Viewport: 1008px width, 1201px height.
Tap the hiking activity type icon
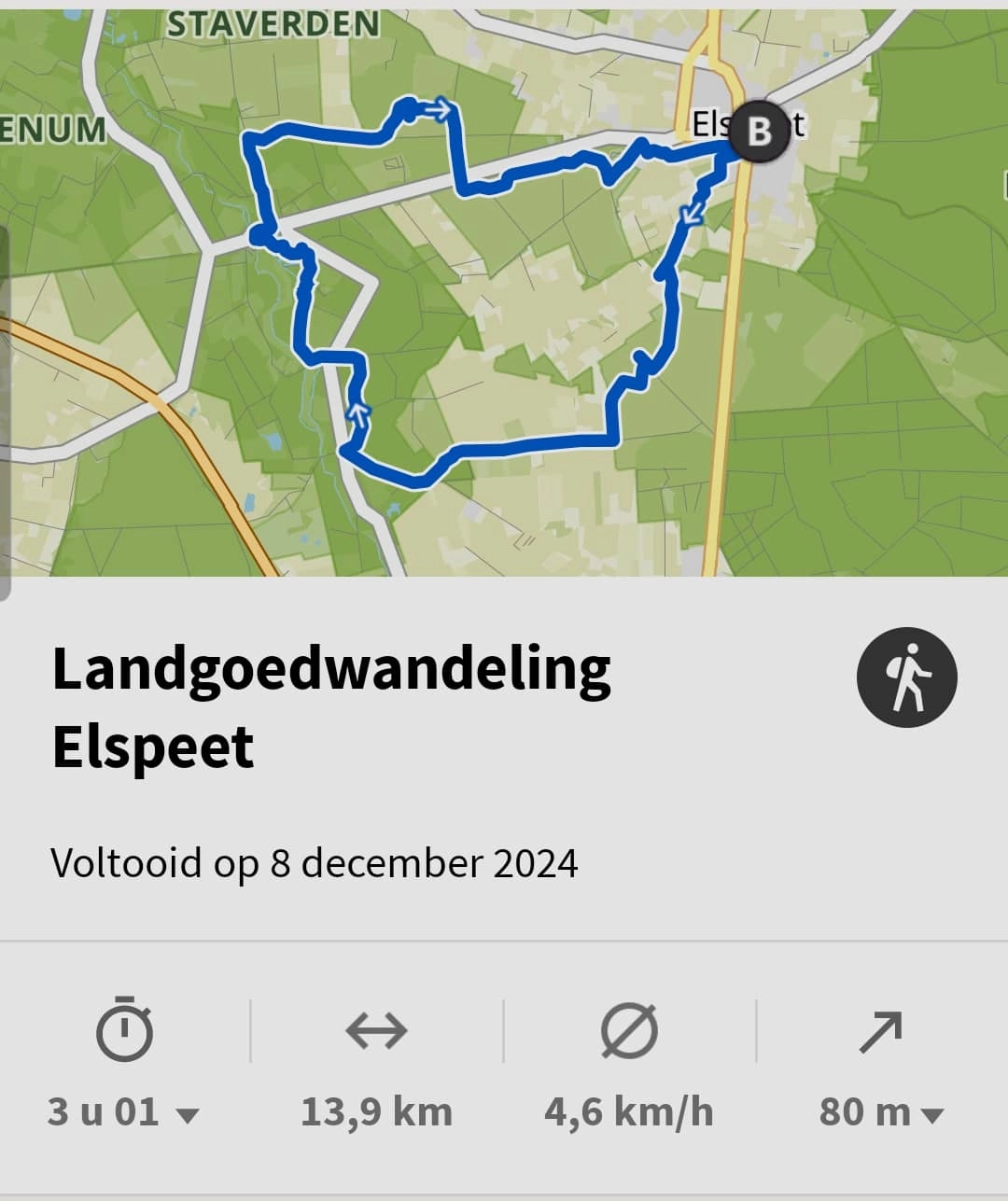click(x=906, y=677)
